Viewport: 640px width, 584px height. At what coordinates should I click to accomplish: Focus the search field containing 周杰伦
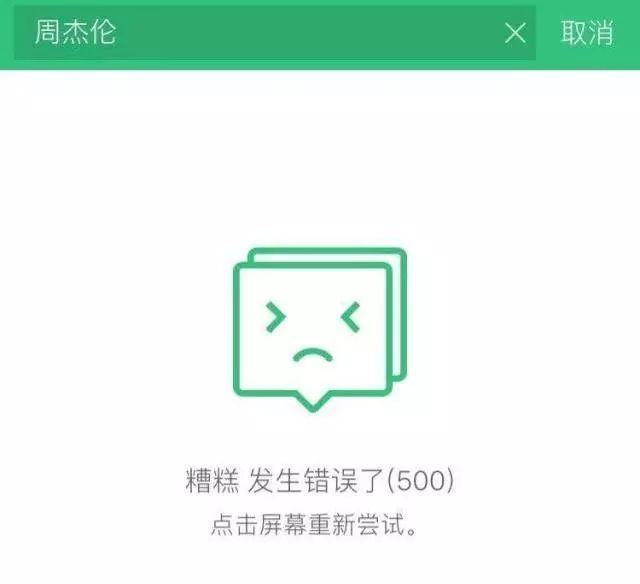pos(250,33)
